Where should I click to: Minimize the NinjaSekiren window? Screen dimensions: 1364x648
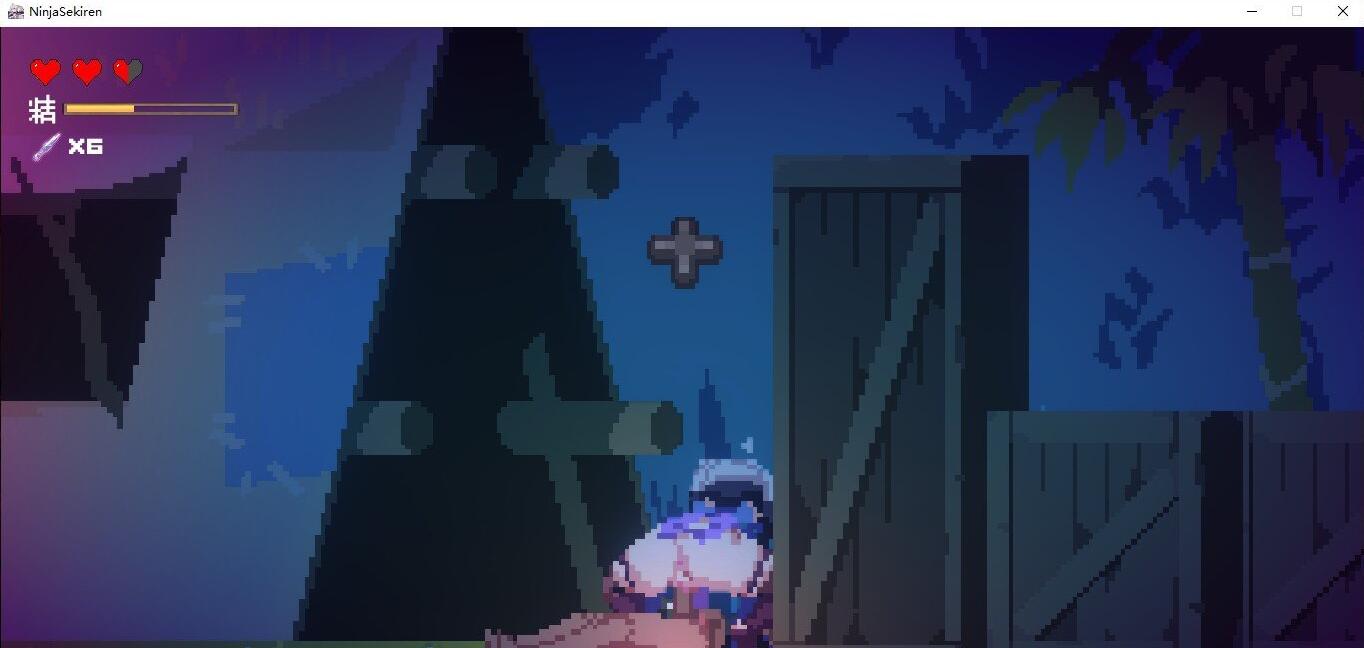[x=1252, y=11]
